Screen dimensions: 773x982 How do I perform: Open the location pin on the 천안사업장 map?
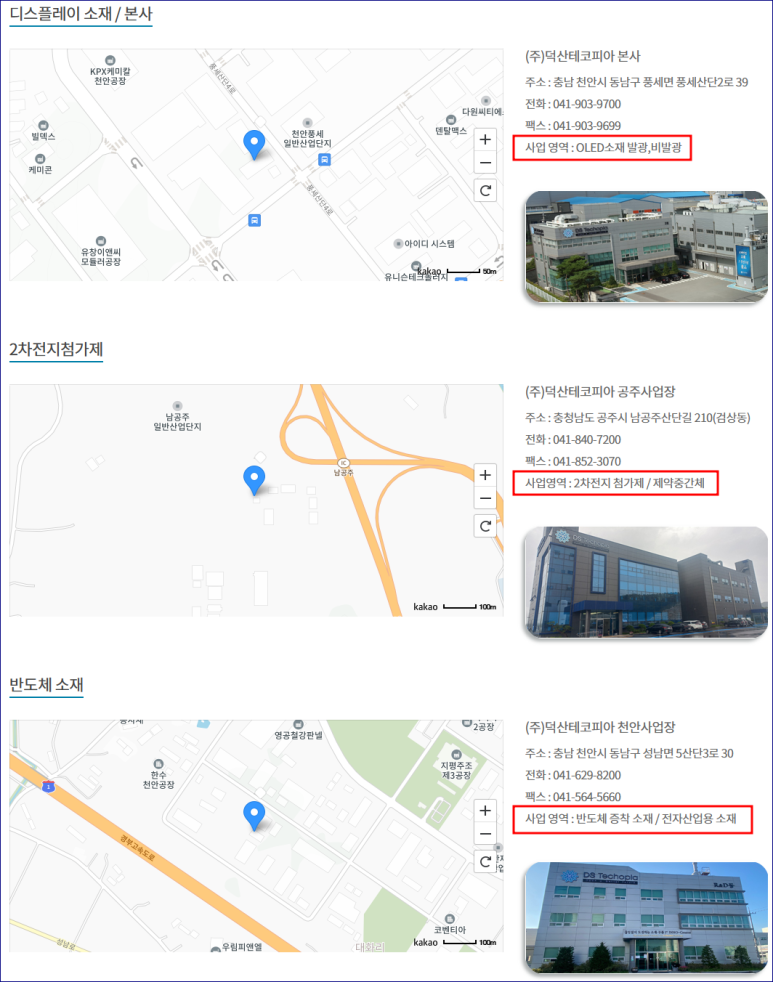(255, 815)
